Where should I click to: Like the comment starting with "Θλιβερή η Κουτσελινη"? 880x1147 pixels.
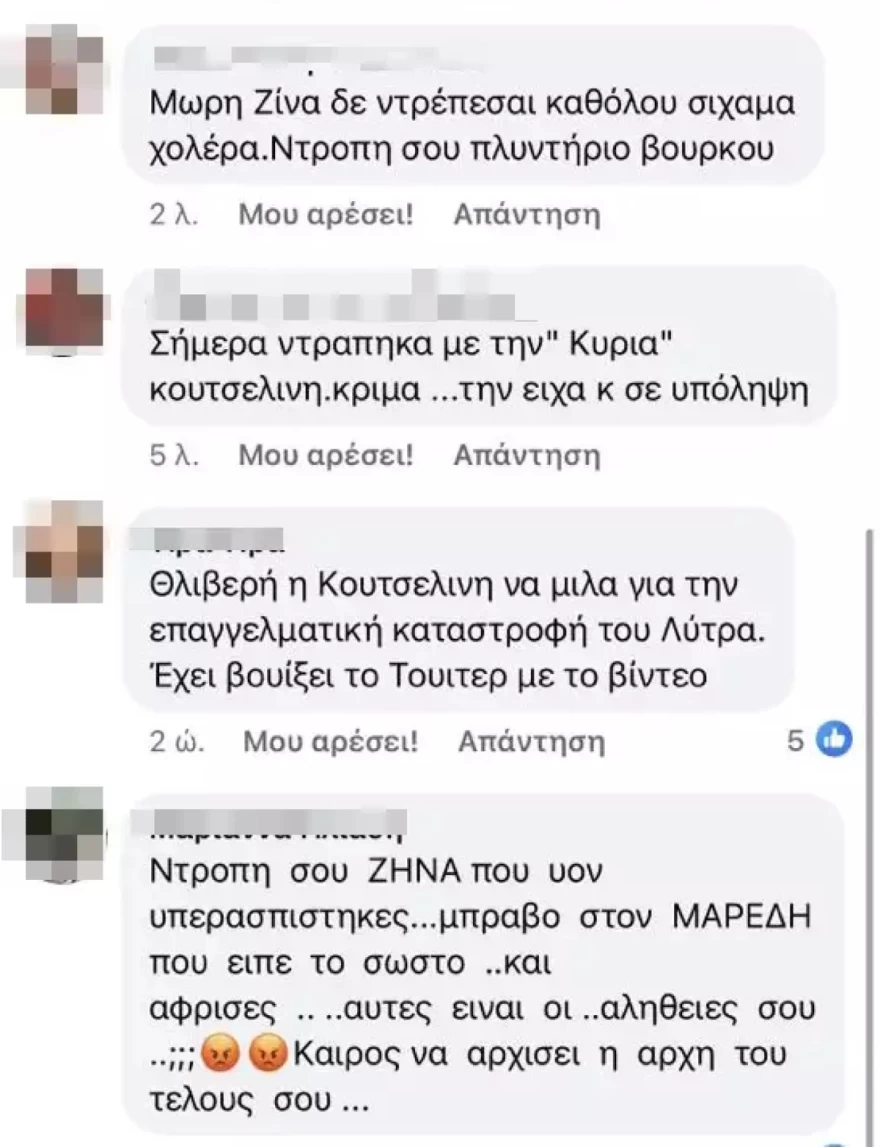(x=330, y=741)
